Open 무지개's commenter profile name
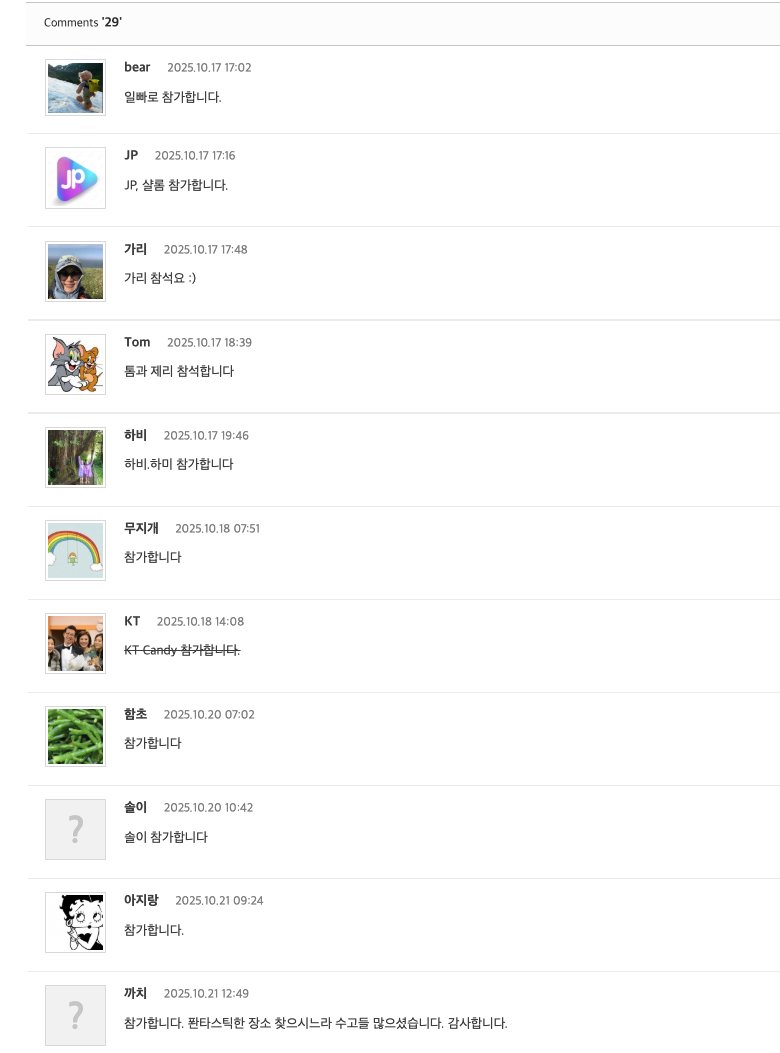 [x=141, y=528]
